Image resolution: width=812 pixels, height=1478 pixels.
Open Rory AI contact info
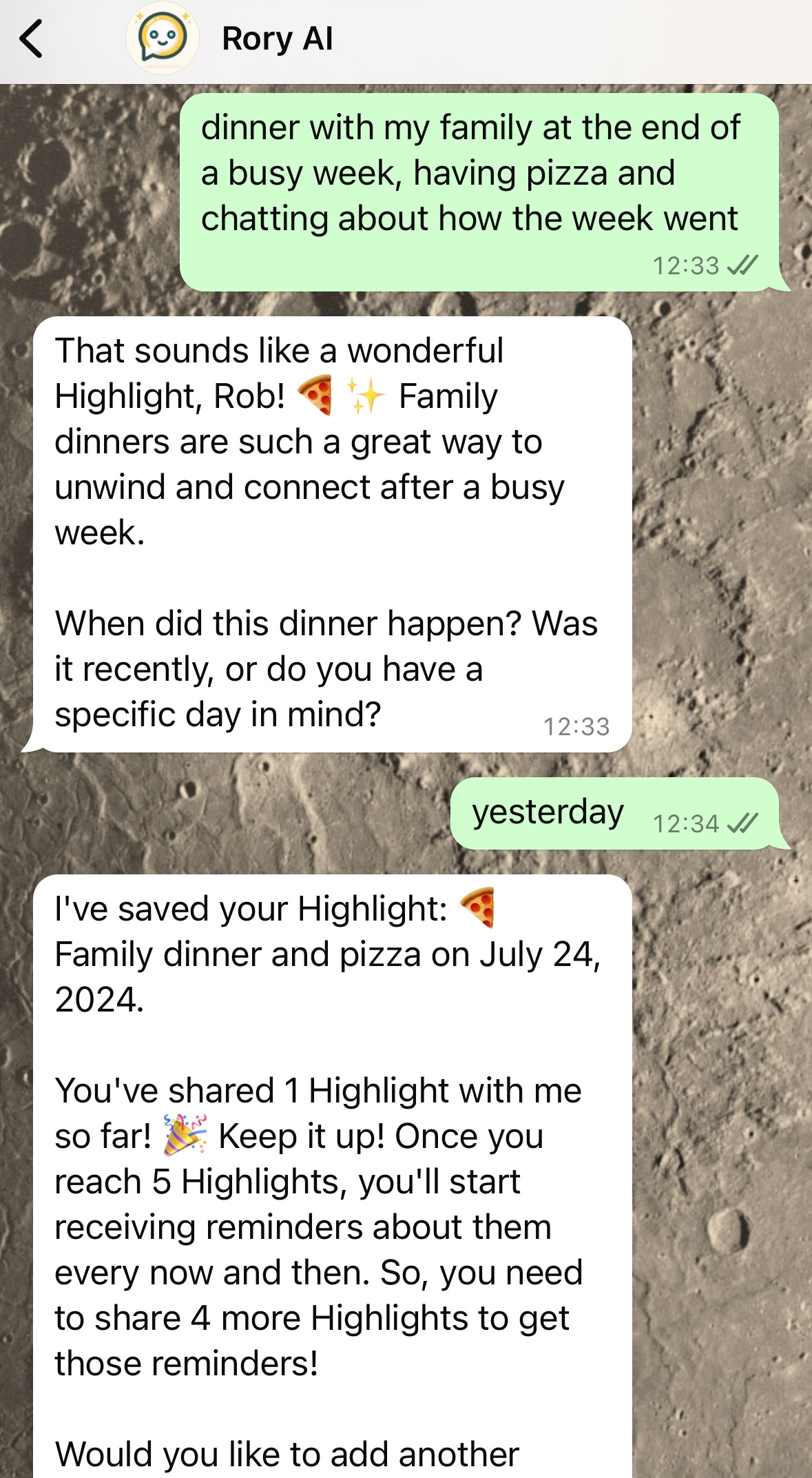(x=278, y=39)
